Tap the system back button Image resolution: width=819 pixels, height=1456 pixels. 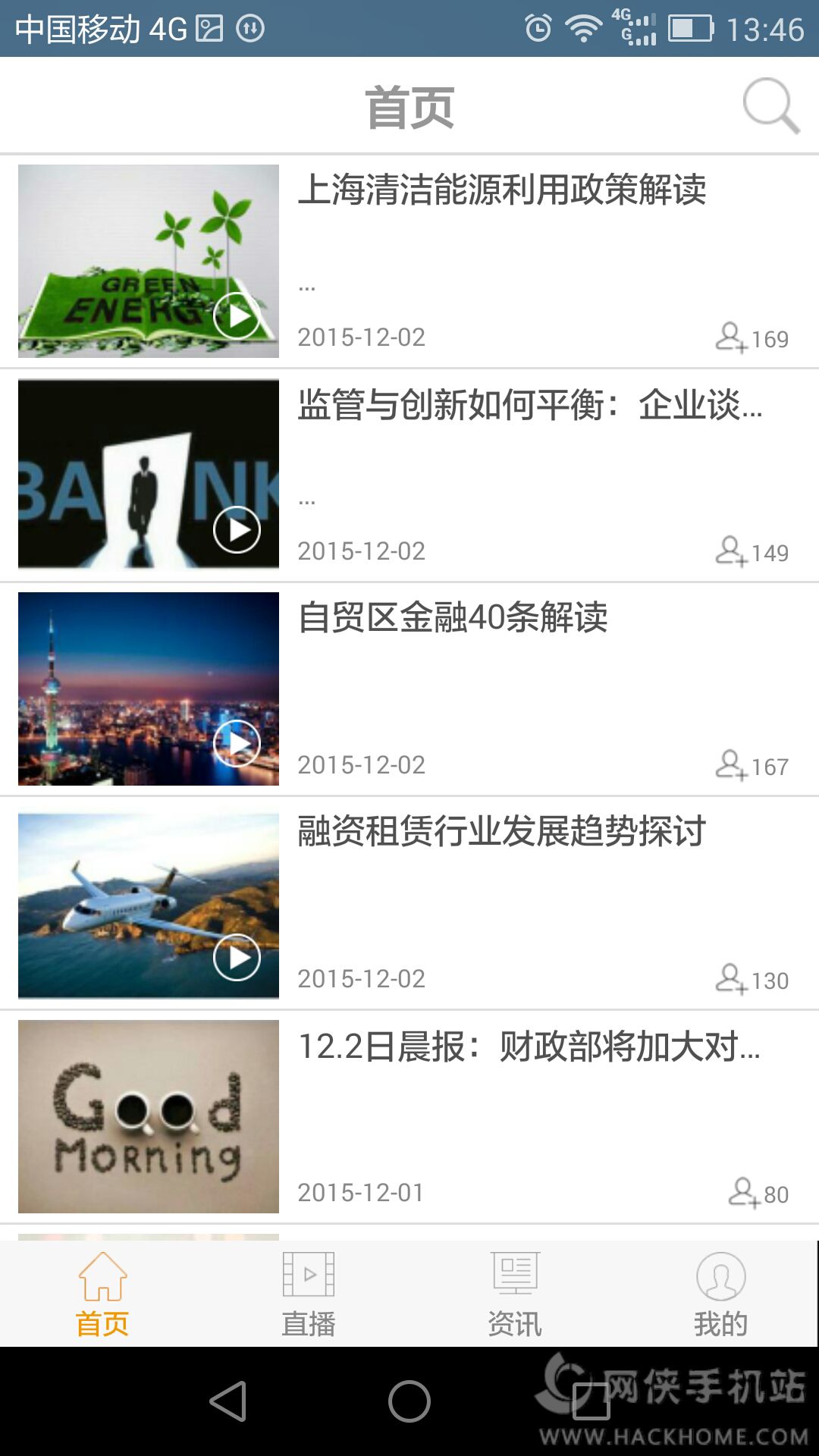(x=227, y=1401)
